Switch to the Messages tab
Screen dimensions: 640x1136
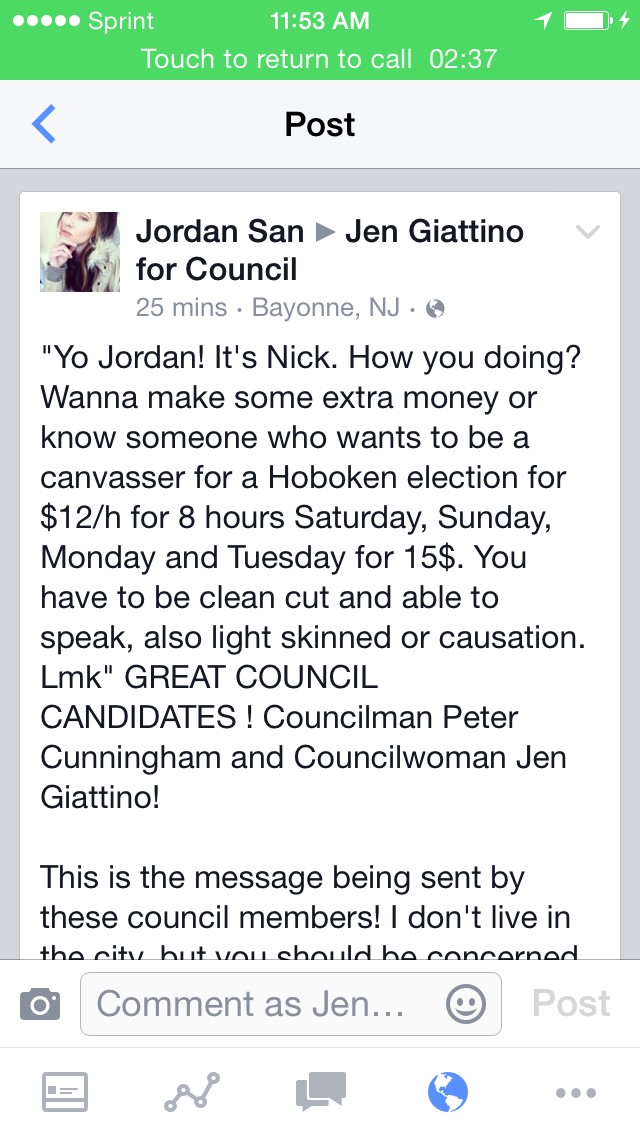coord(321,1092)
